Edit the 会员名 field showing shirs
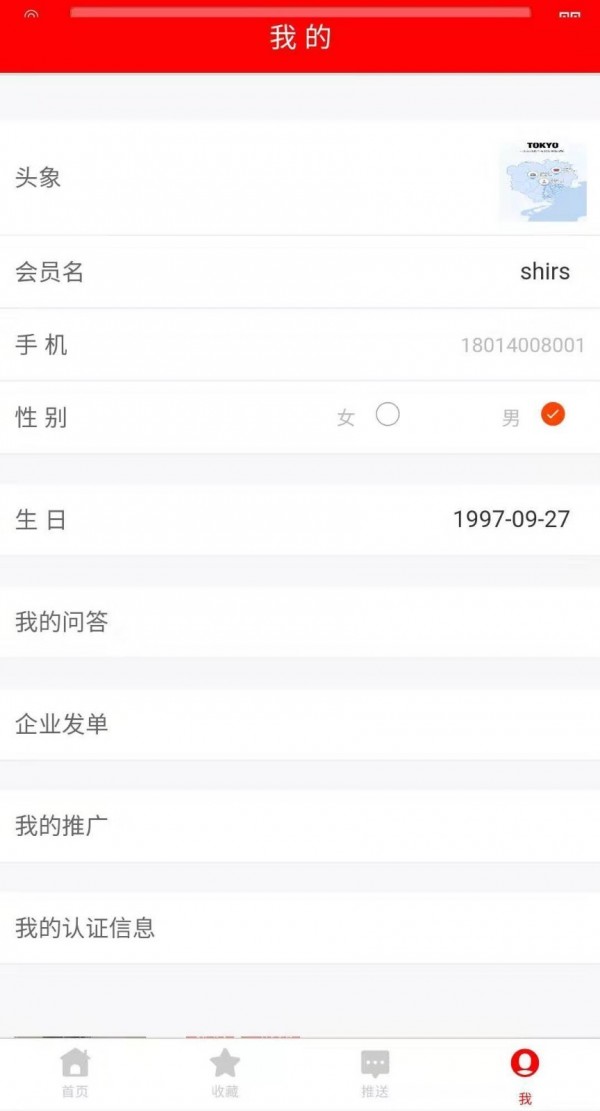The width and height of the screenshot is (600, 1111). coord(544,272)
